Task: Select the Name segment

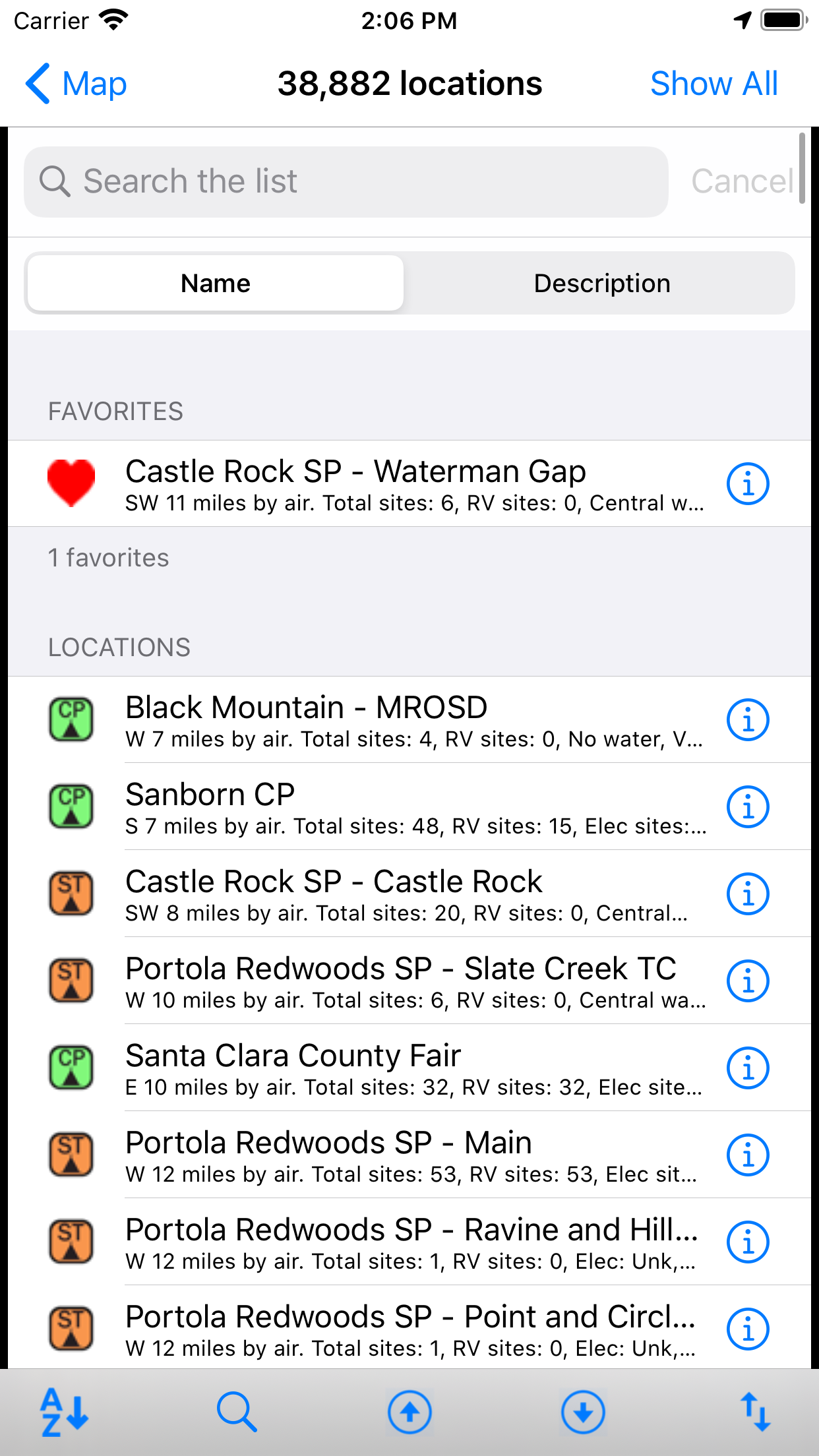Action: (x=216, y=284)
